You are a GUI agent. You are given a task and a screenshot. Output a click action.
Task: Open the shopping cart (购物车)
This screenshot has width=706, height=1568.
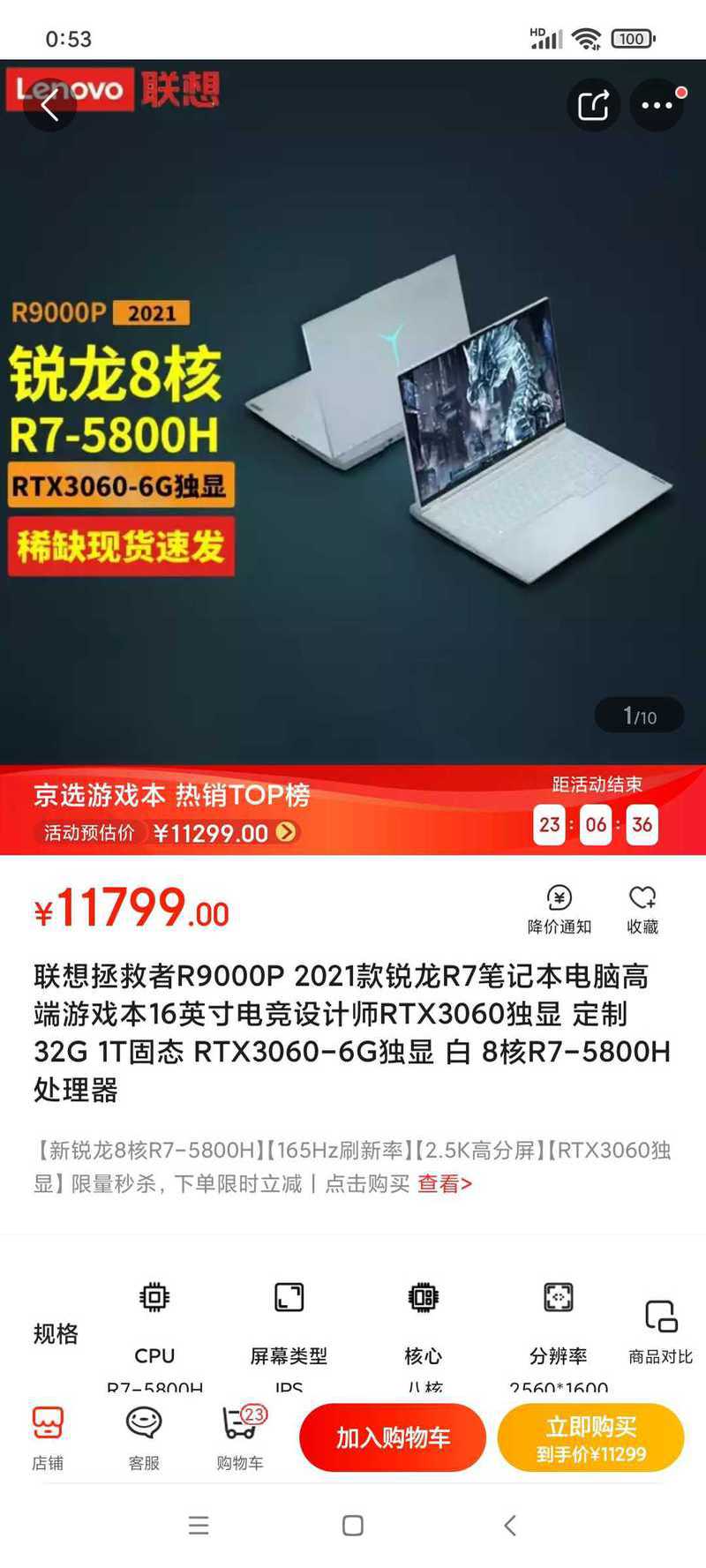(x=239, y=1438)
